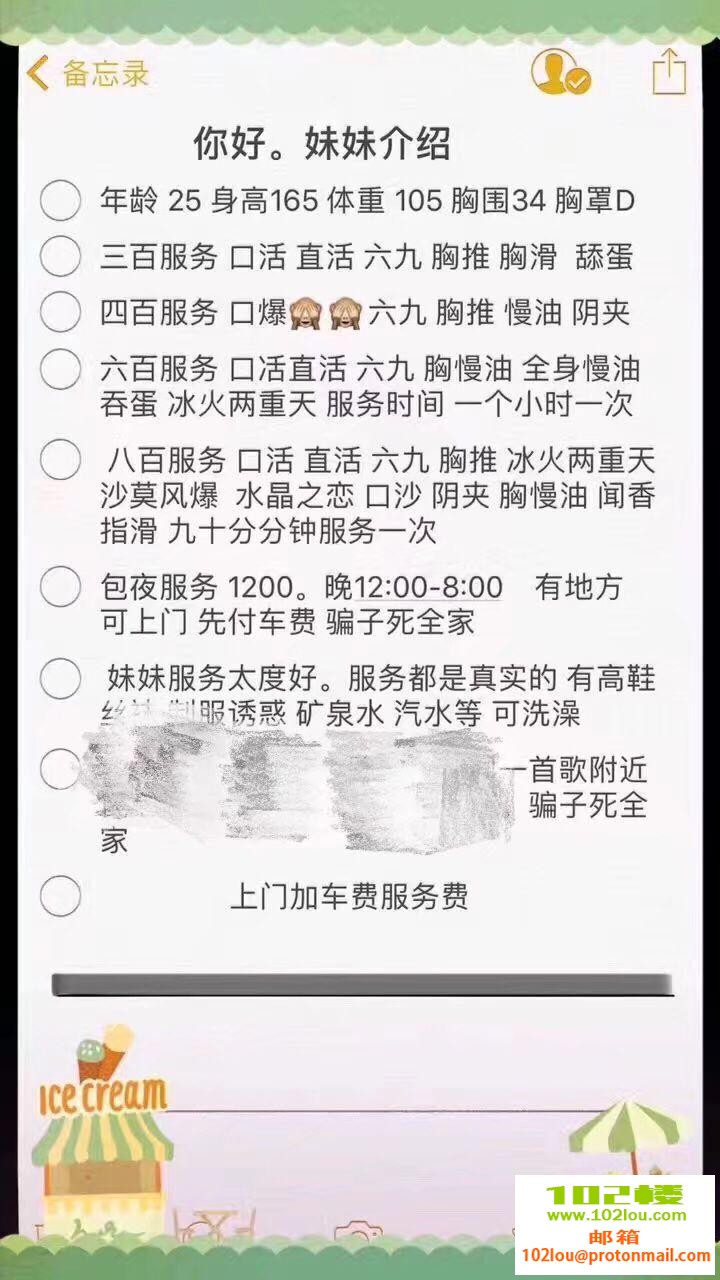This screenshot has width=720, height=1280.
Task: Open the add-people collaboration icon
Action: click(559, 72)
